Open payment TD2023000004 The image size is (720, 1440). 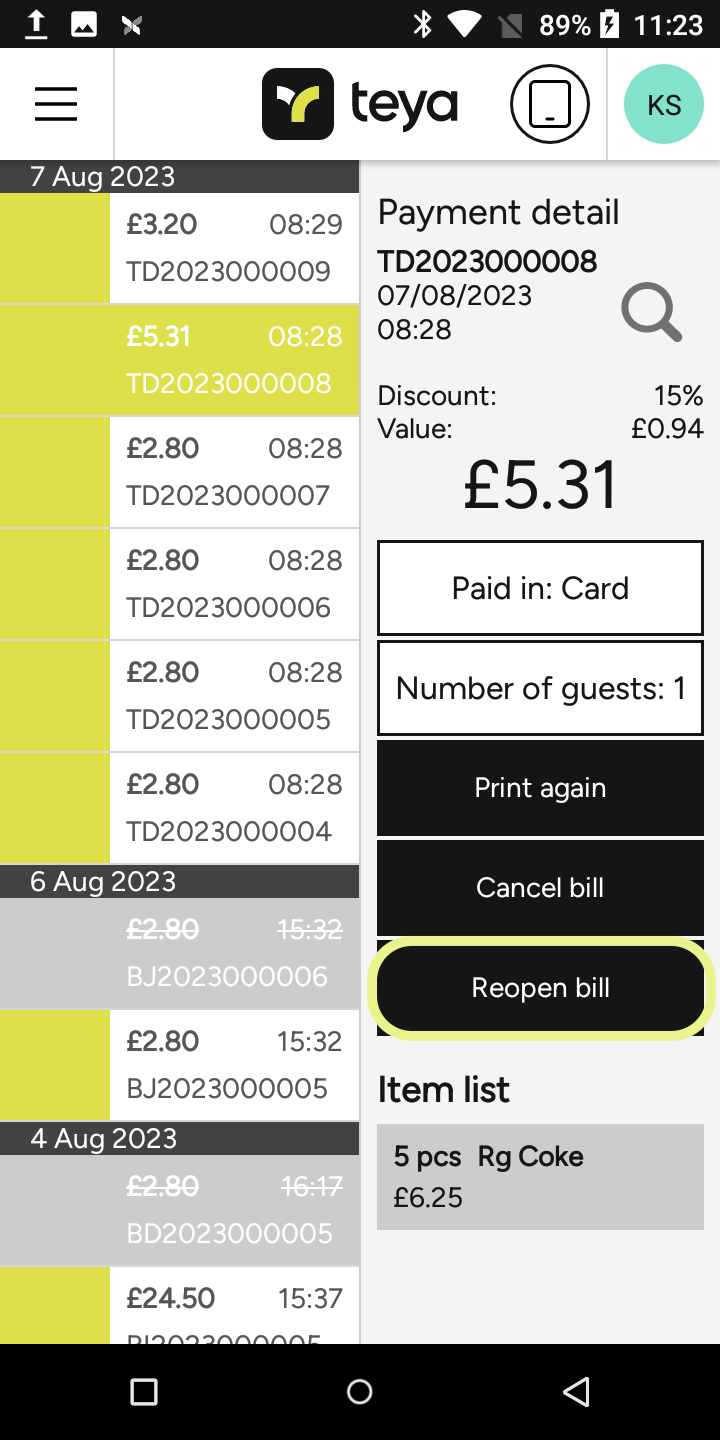180,808
